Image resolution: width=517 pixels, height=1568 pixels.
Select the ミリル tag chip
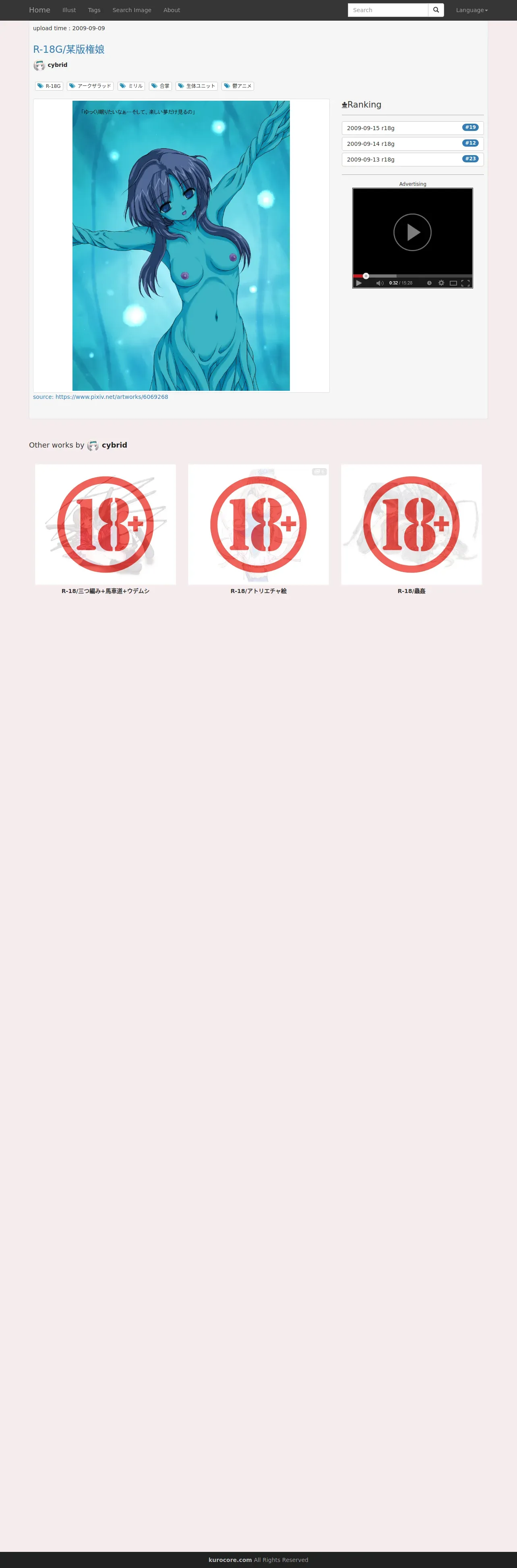(131, 86)
